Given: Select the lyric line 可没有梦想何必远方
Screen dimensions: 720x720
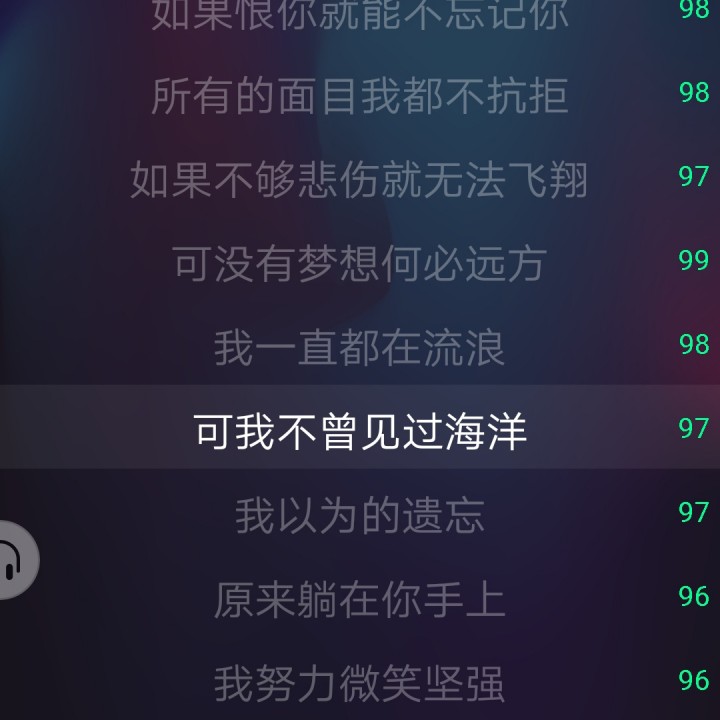Looking at the screenshot, I should (360, 264).
